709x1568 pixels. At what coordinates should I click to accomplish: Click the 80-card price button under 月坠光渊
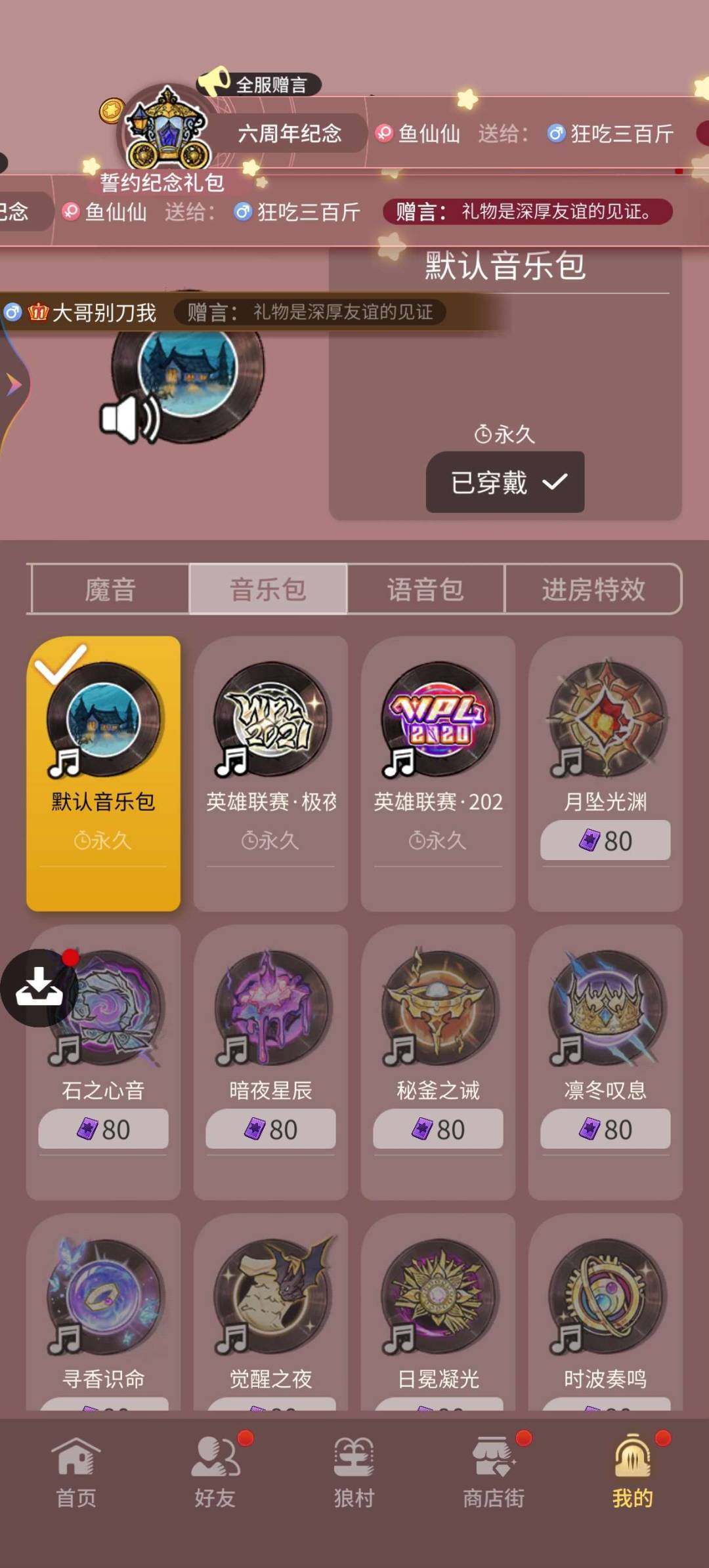604,840
